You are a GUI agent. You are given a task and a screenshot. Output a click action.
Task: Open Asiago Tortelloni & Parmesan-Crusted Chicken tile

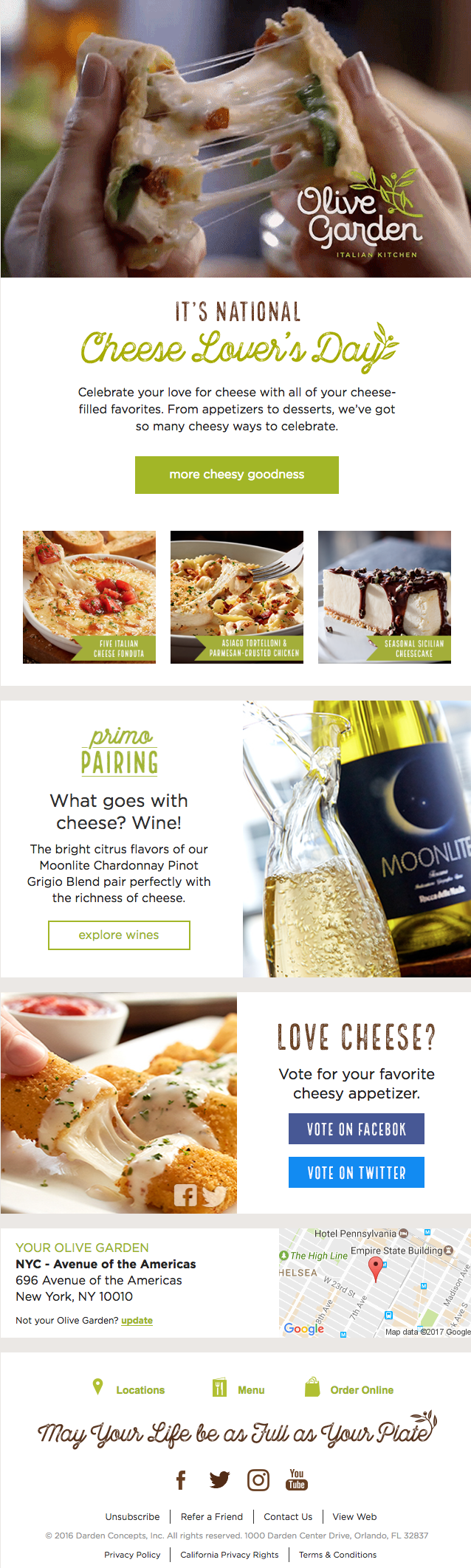pyautogui.click(x=236, y=596)
